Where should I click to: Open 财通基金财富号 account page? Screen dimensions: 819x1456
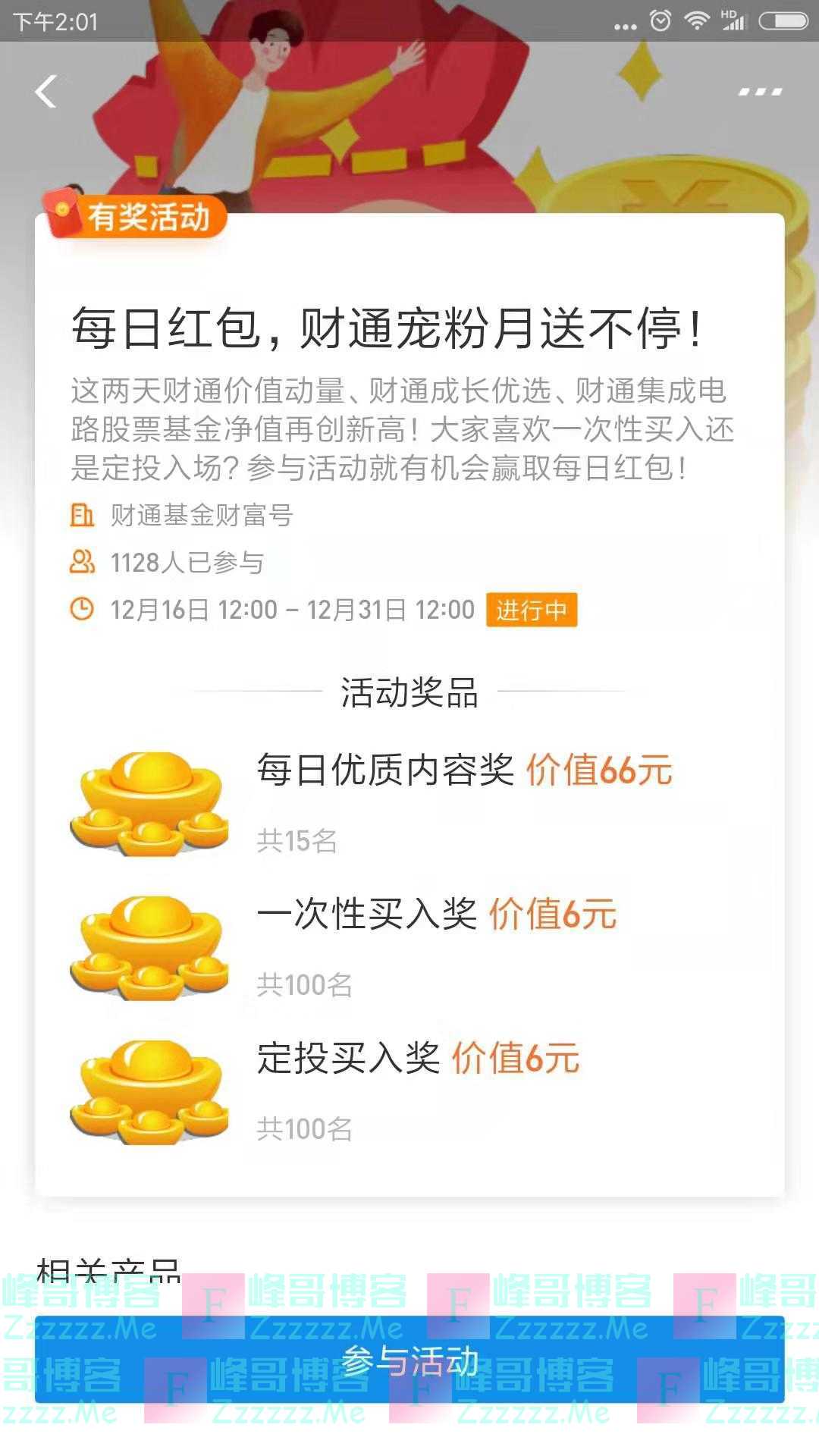coord(201,516)
